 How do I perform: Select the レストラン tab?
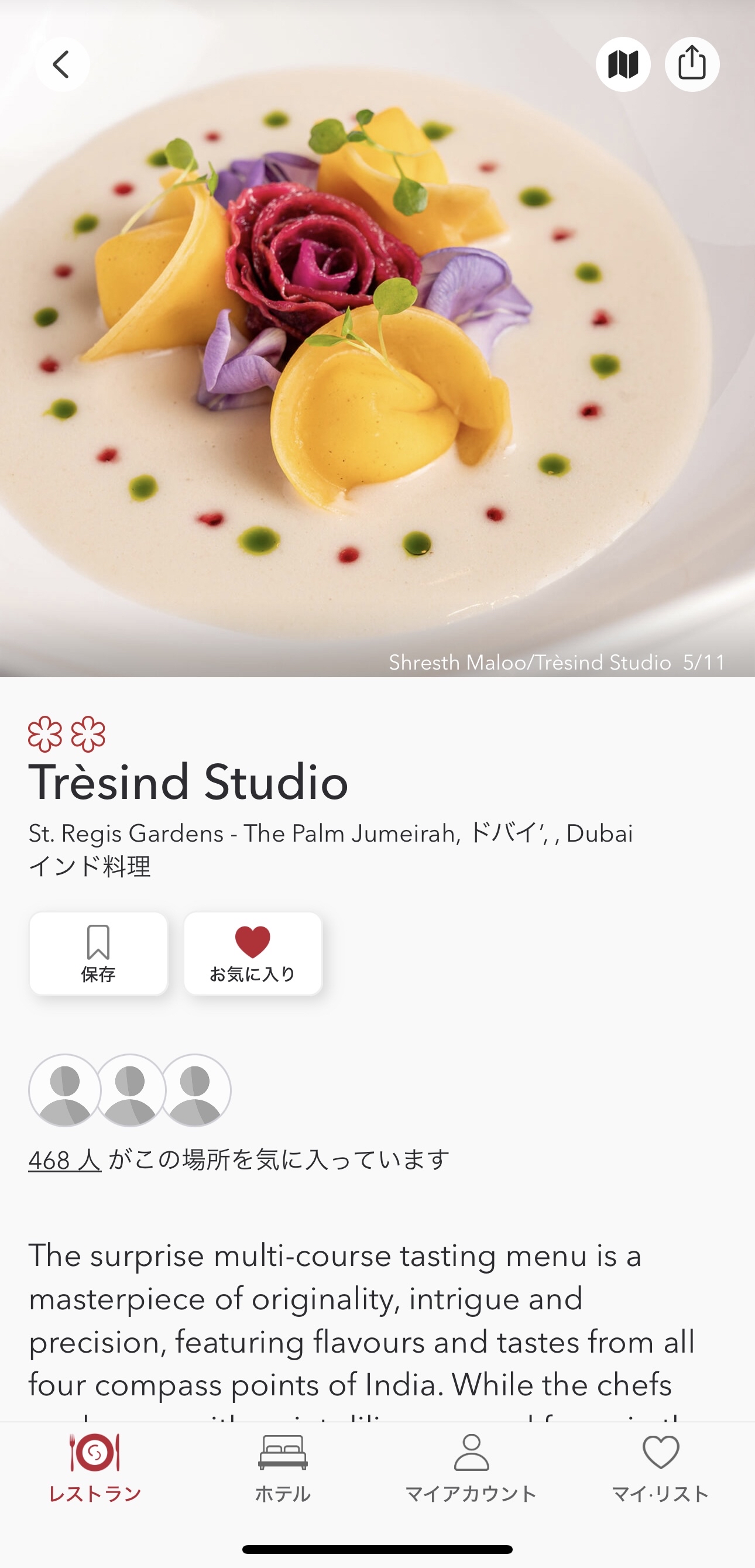point(94,1468)
